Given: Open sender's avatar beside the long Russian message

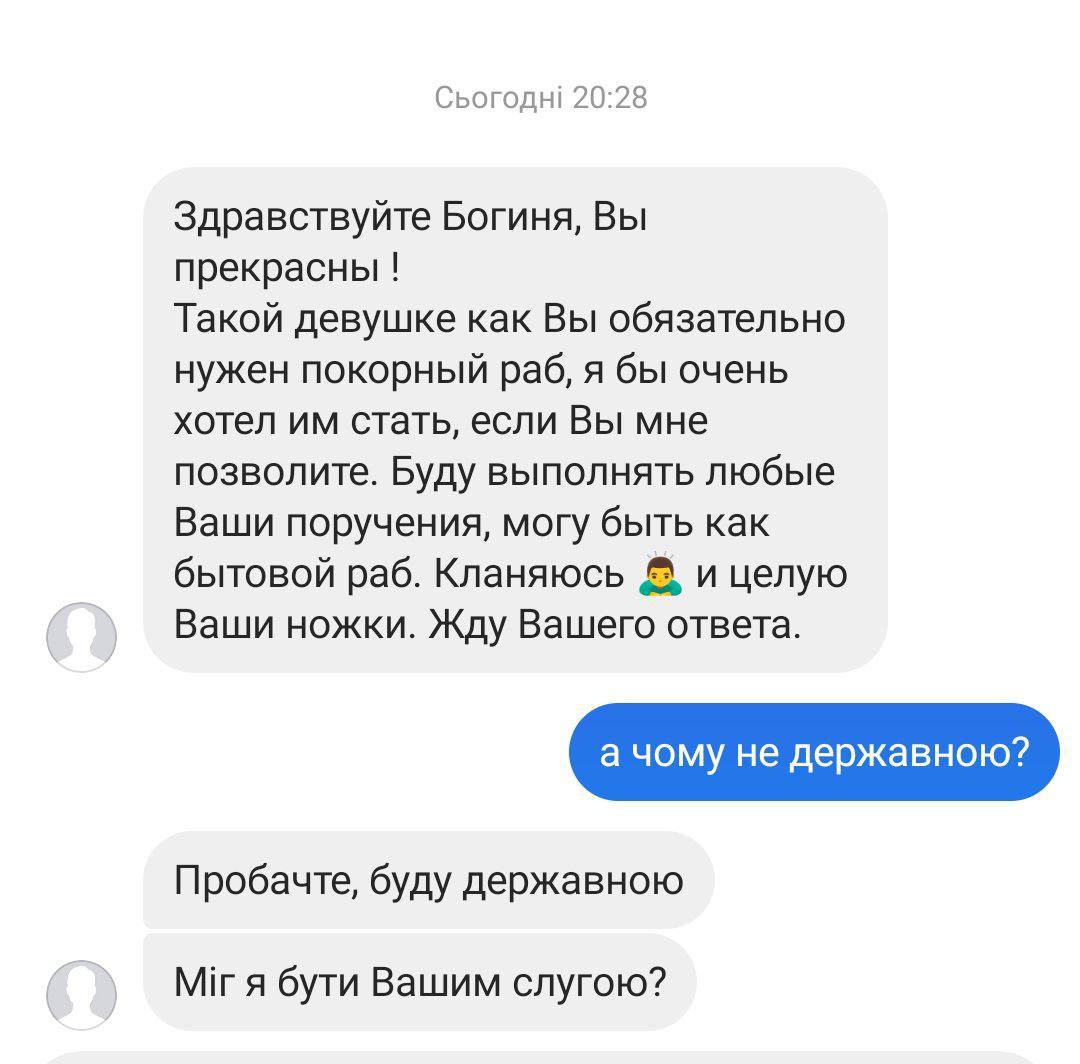Looking at the screenshot, I should (81, 636).
